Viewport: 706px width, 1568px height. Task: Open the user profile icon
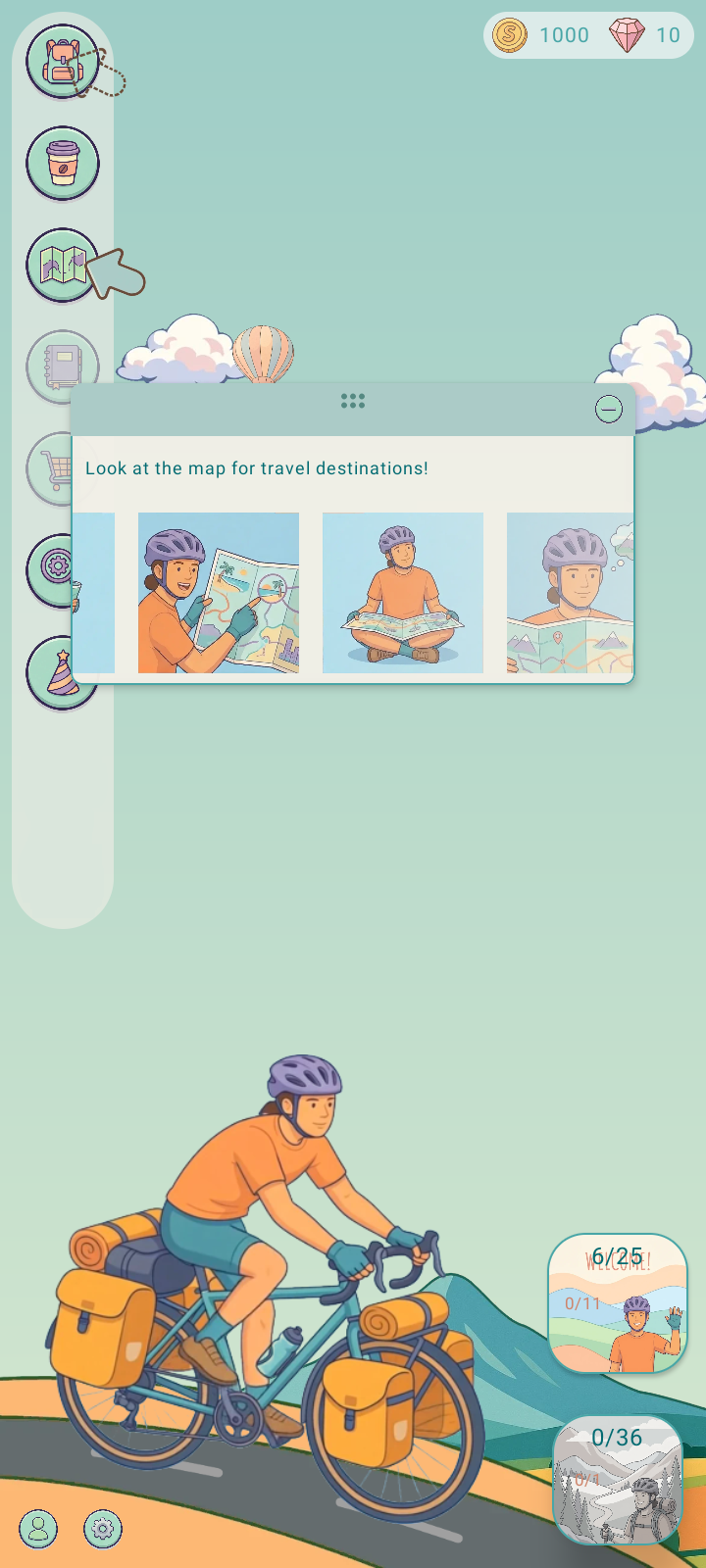[38, 1529]
